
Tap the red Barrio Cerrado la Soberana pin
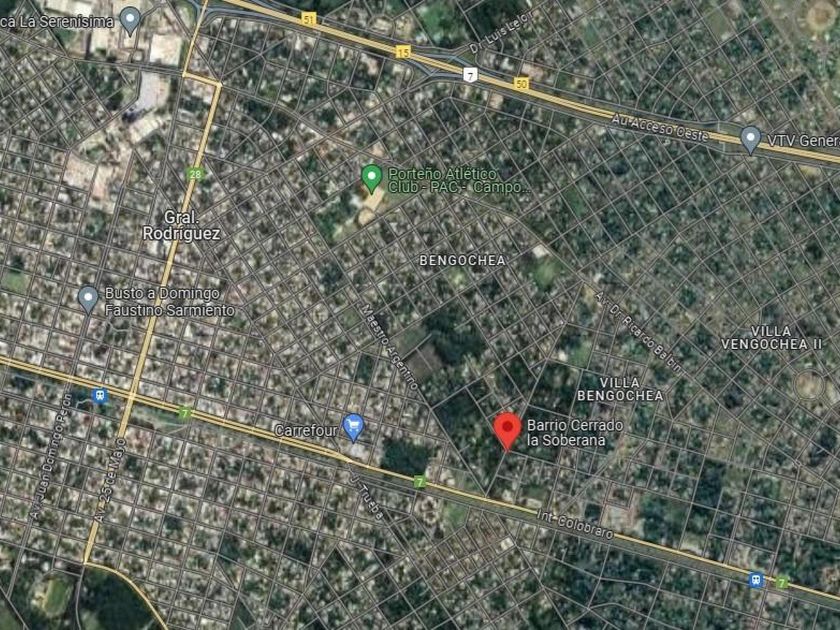point(508,430)
